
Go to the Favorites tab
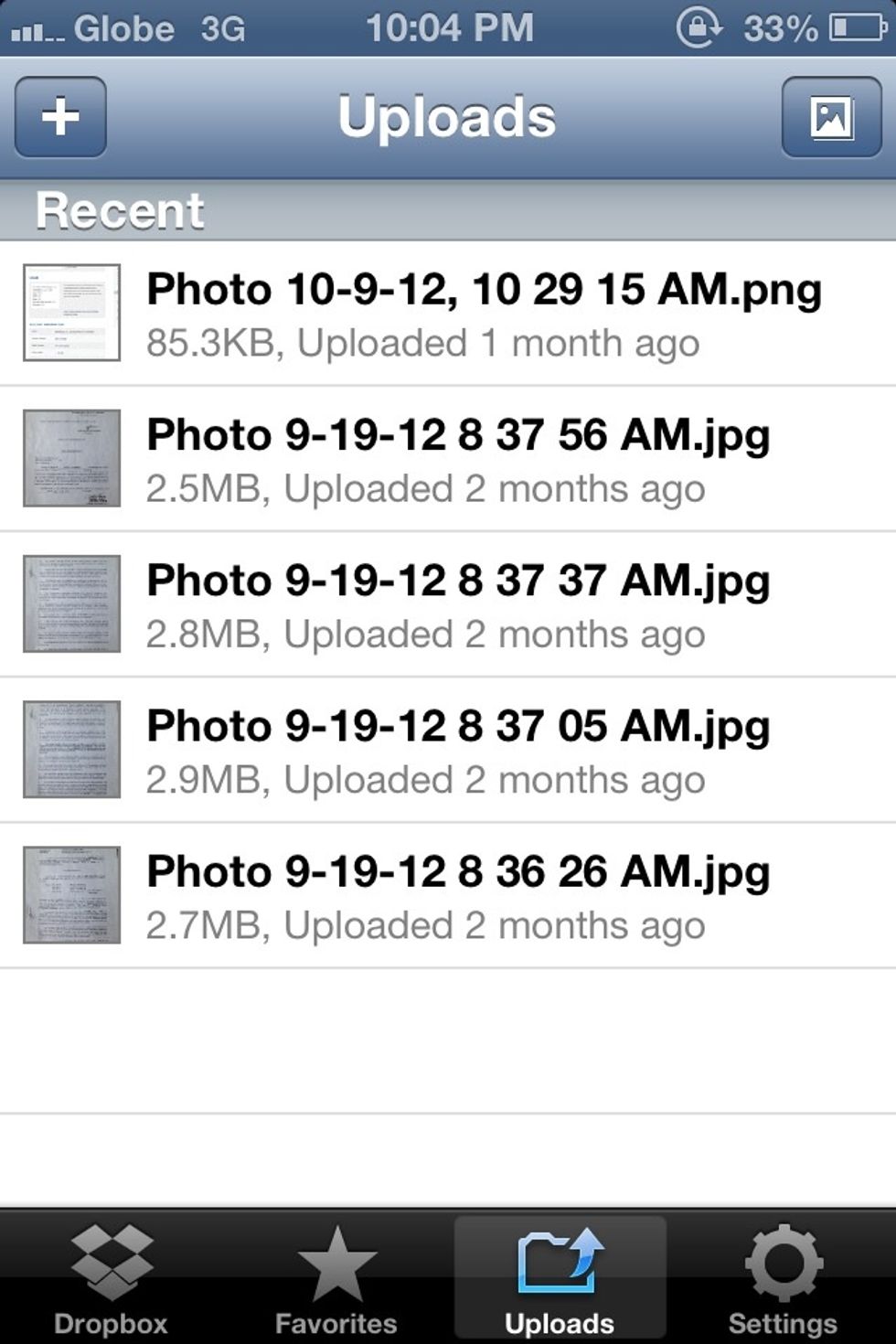(336, 1279)
